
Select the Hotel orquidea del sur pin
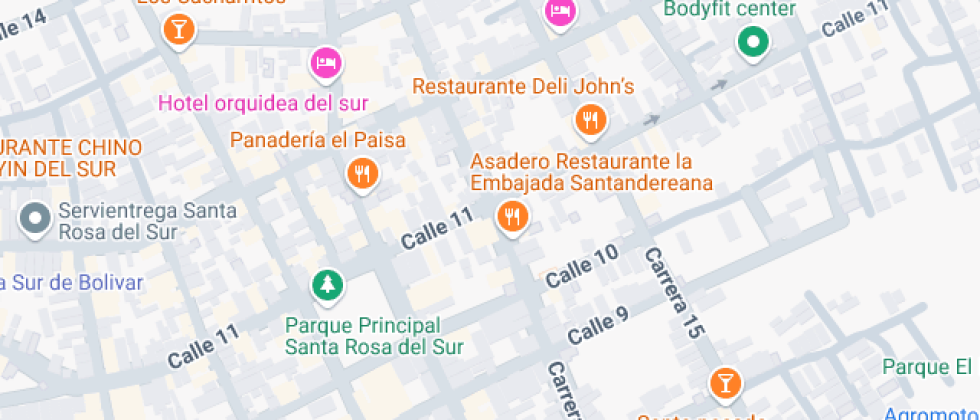[326, 64]
